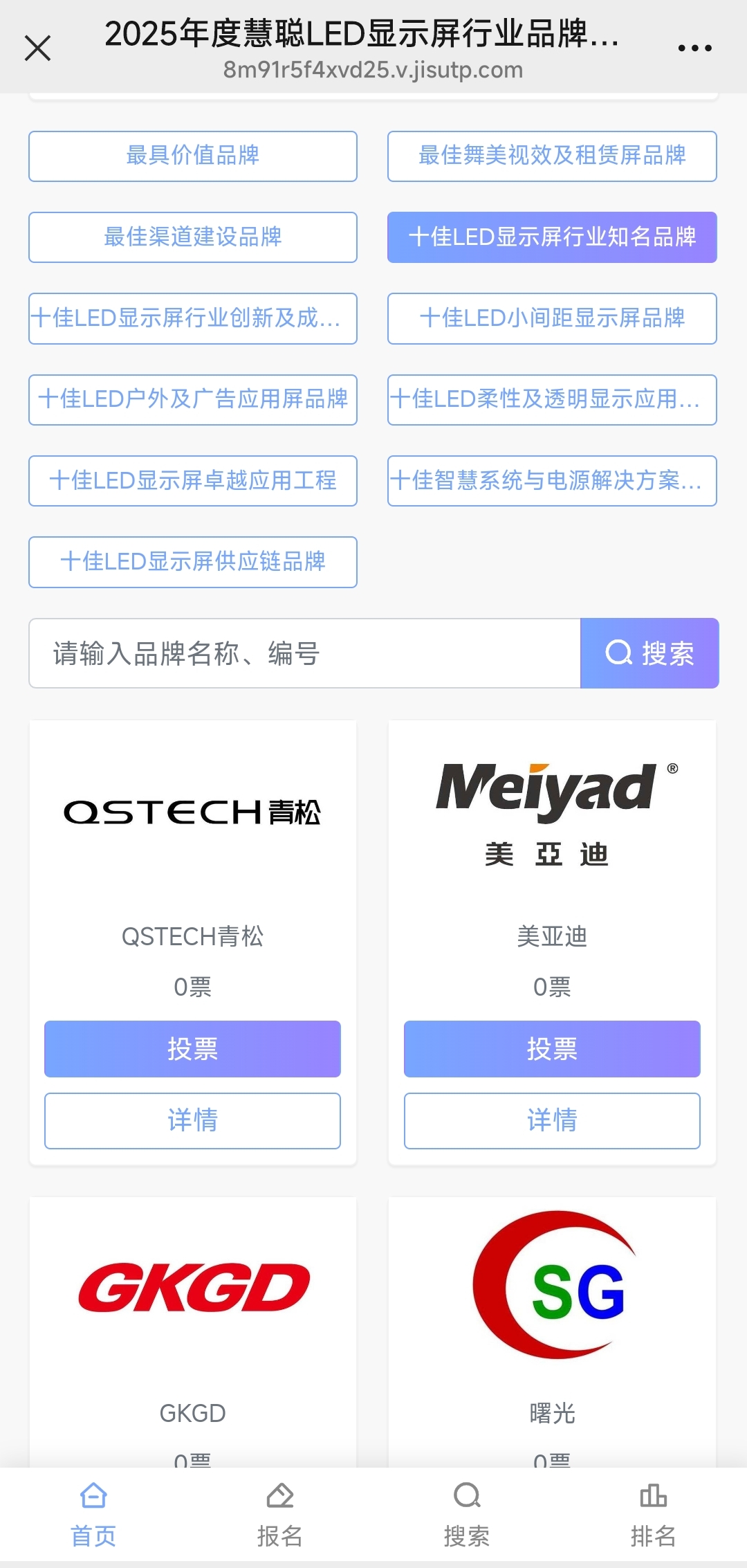Vote for 美亚迪

click(x=552, y=1048)
